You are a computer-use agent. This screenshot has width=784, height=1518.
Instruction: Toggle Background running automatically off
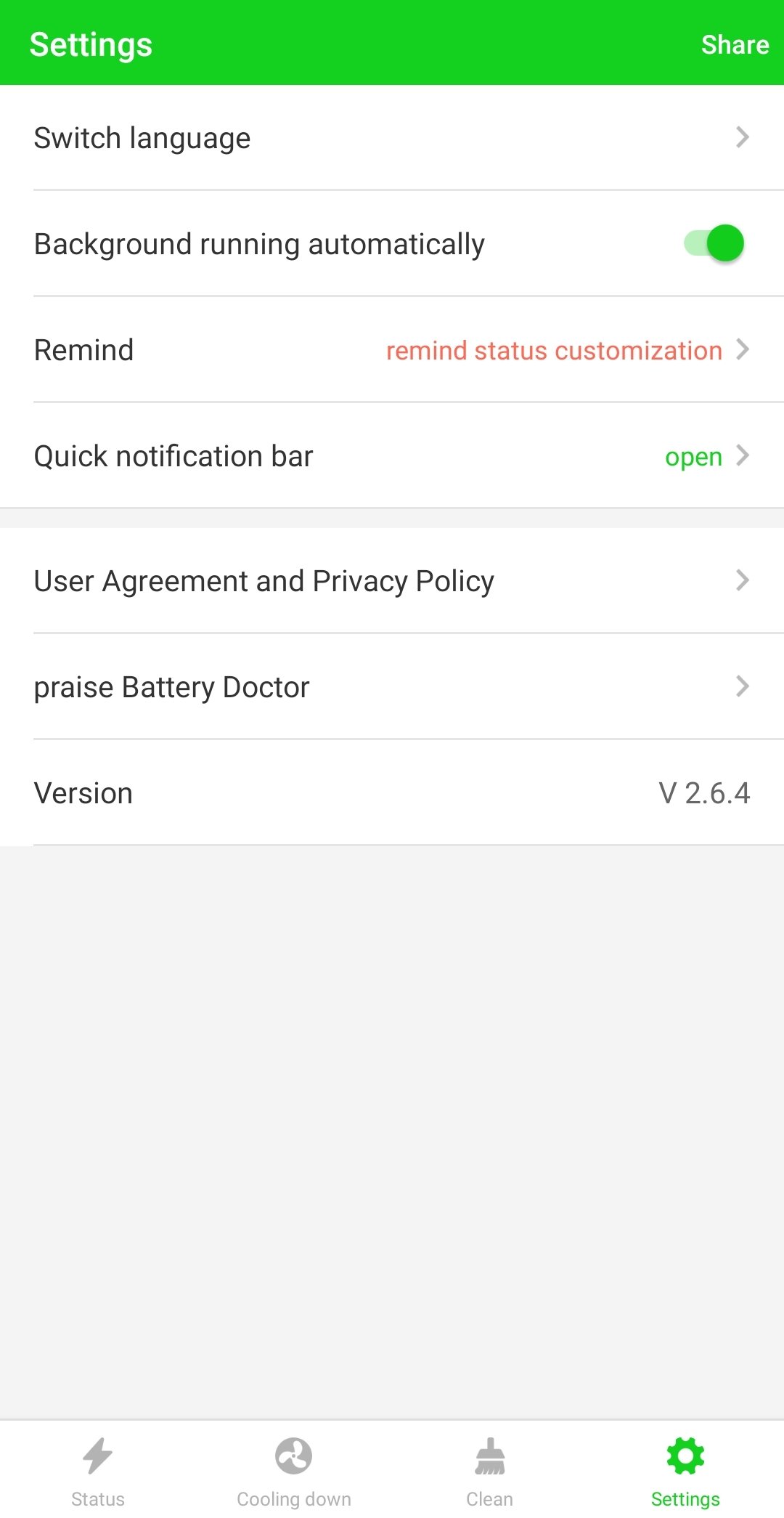coord(714,243)
